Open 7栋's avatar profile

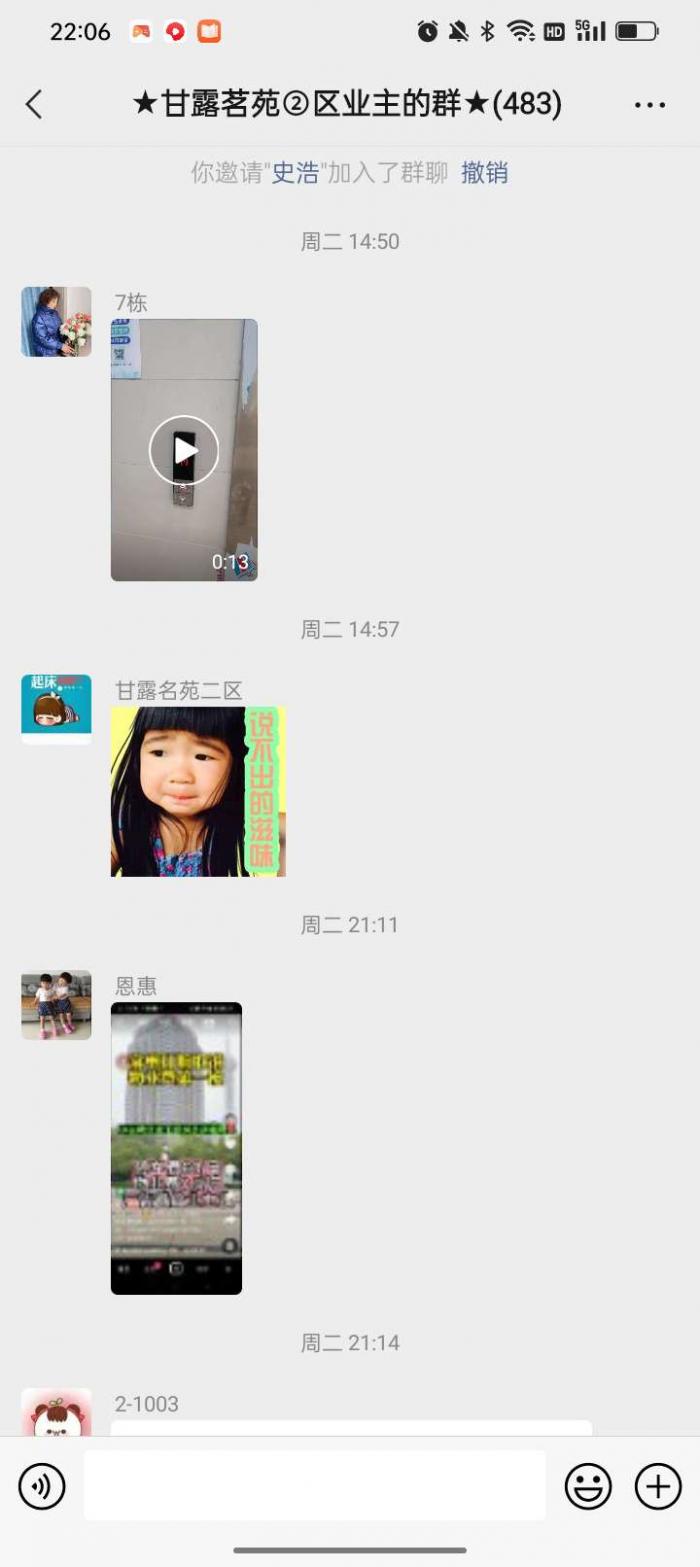pos(56,322)
